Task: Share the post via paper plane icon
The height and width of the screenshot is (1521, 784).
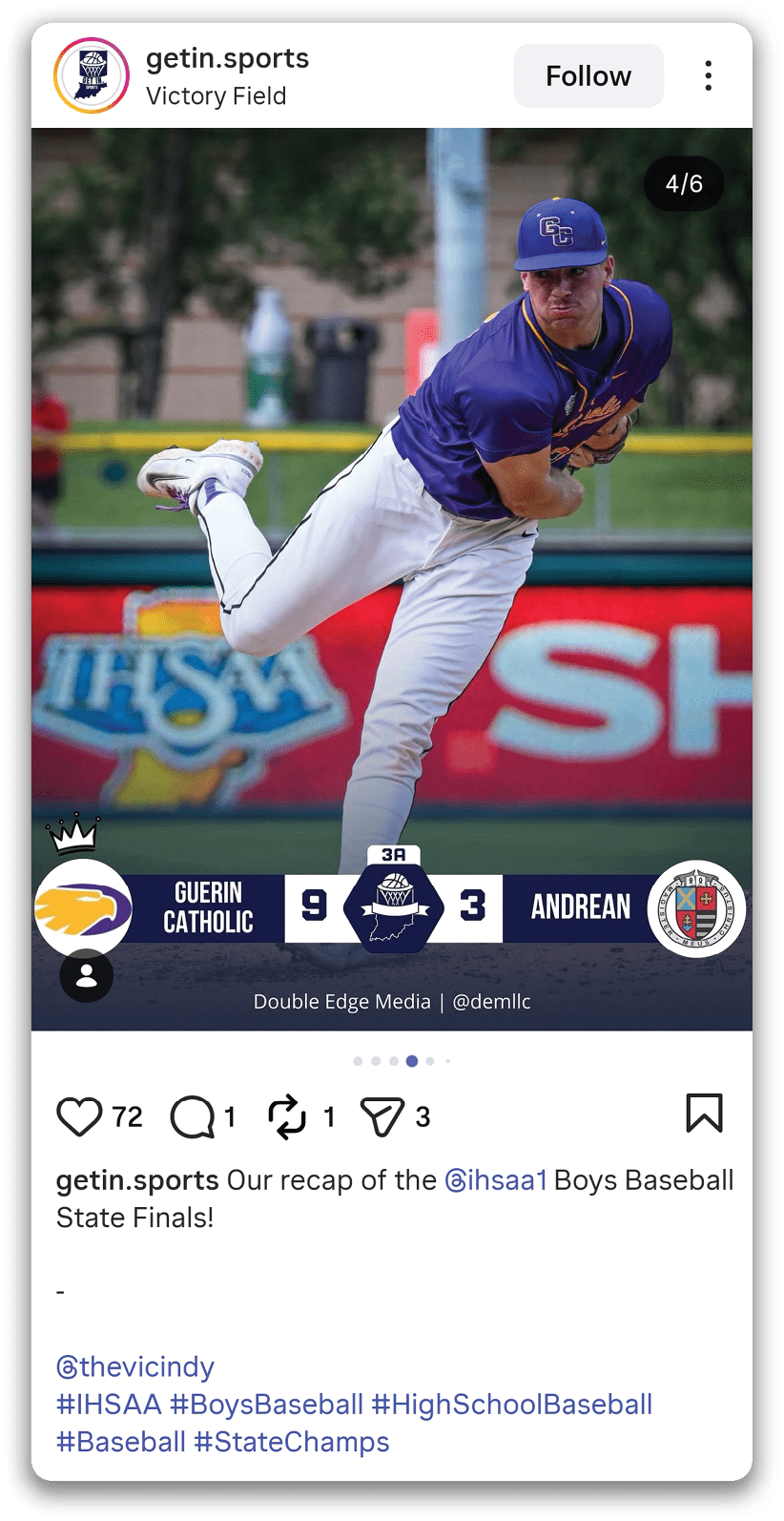Action: (x=382, y=1116)
